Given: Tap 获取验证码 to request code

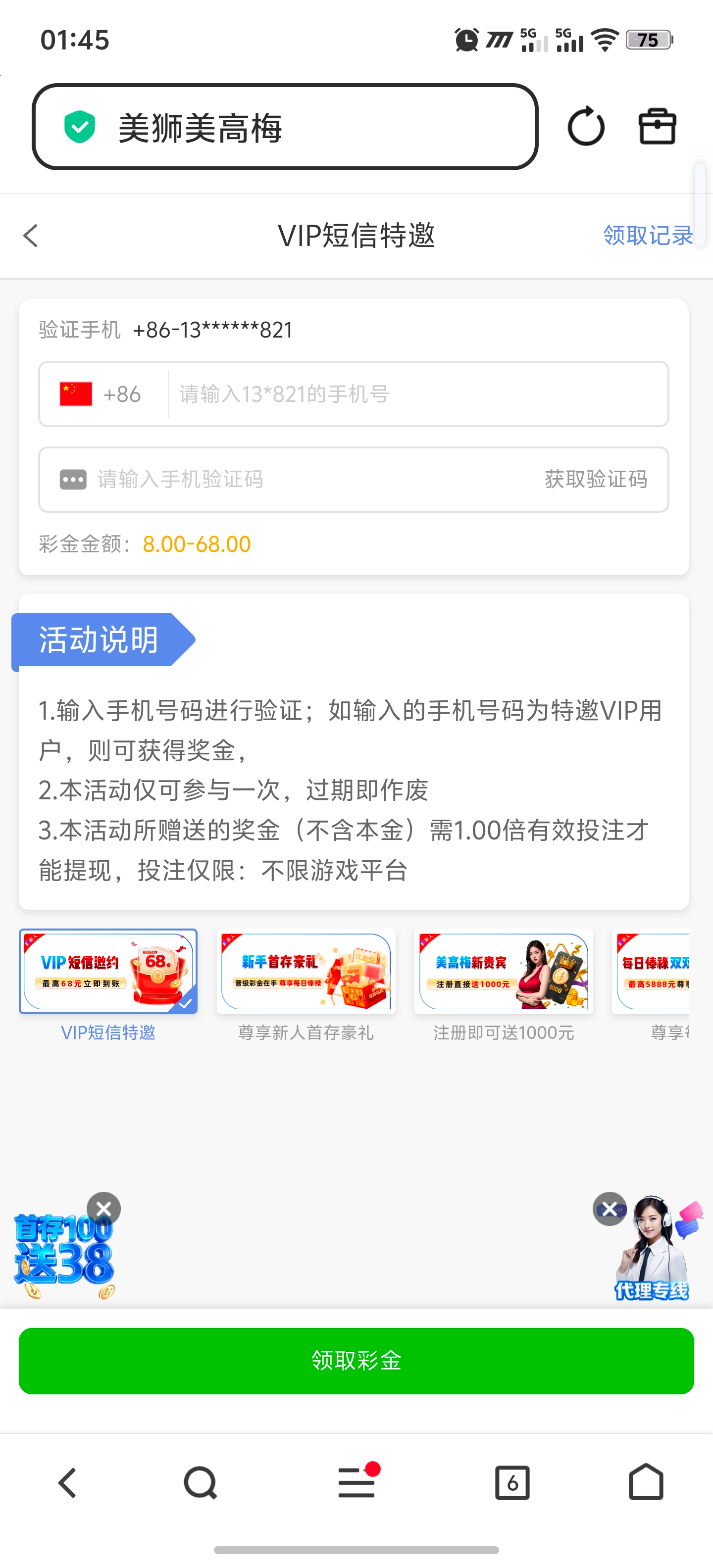Looking at the screenshot, I should [x=596, y=480].
